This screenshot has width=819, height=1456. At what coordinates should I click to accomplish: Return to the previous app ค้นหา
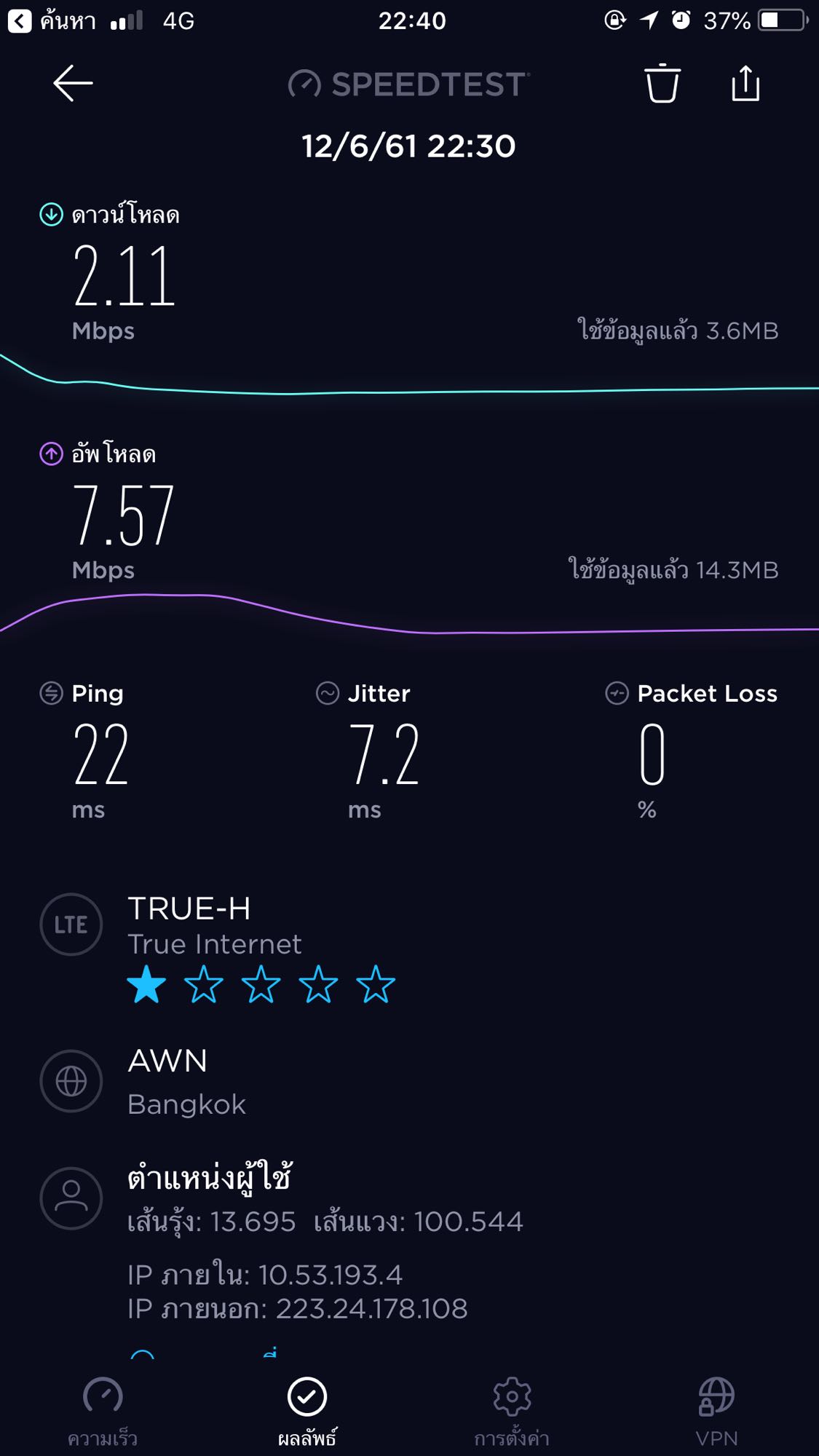click(x=51, y=20)
